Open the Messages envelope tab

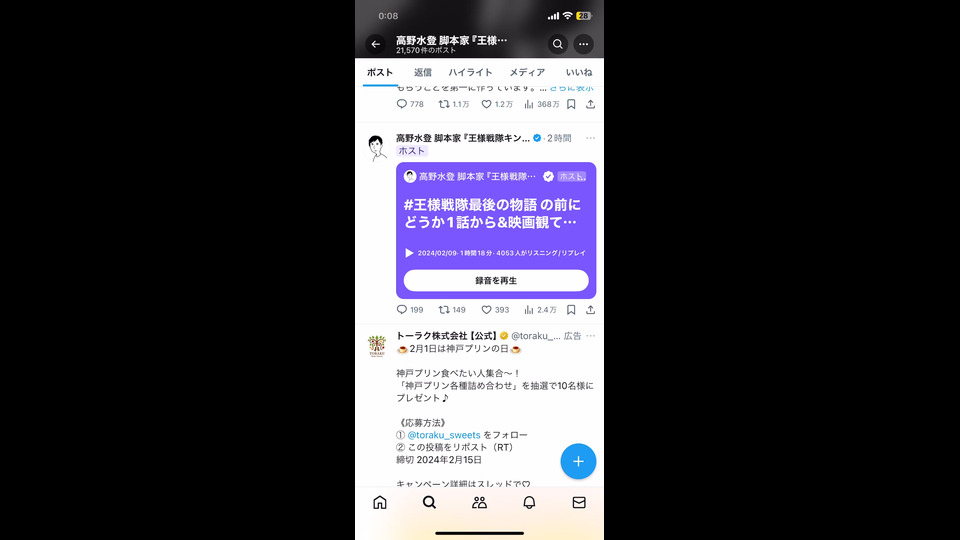579,503
